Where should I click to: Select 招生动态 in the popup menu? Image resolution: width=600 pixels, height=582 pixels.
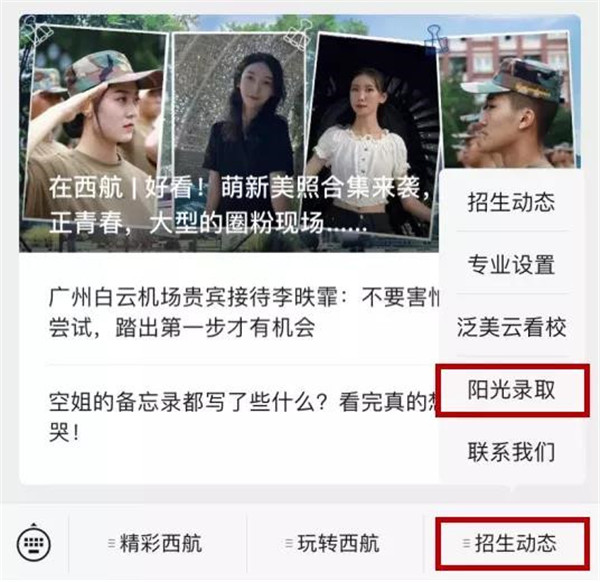pyautogui.click(x=510, y=202)
